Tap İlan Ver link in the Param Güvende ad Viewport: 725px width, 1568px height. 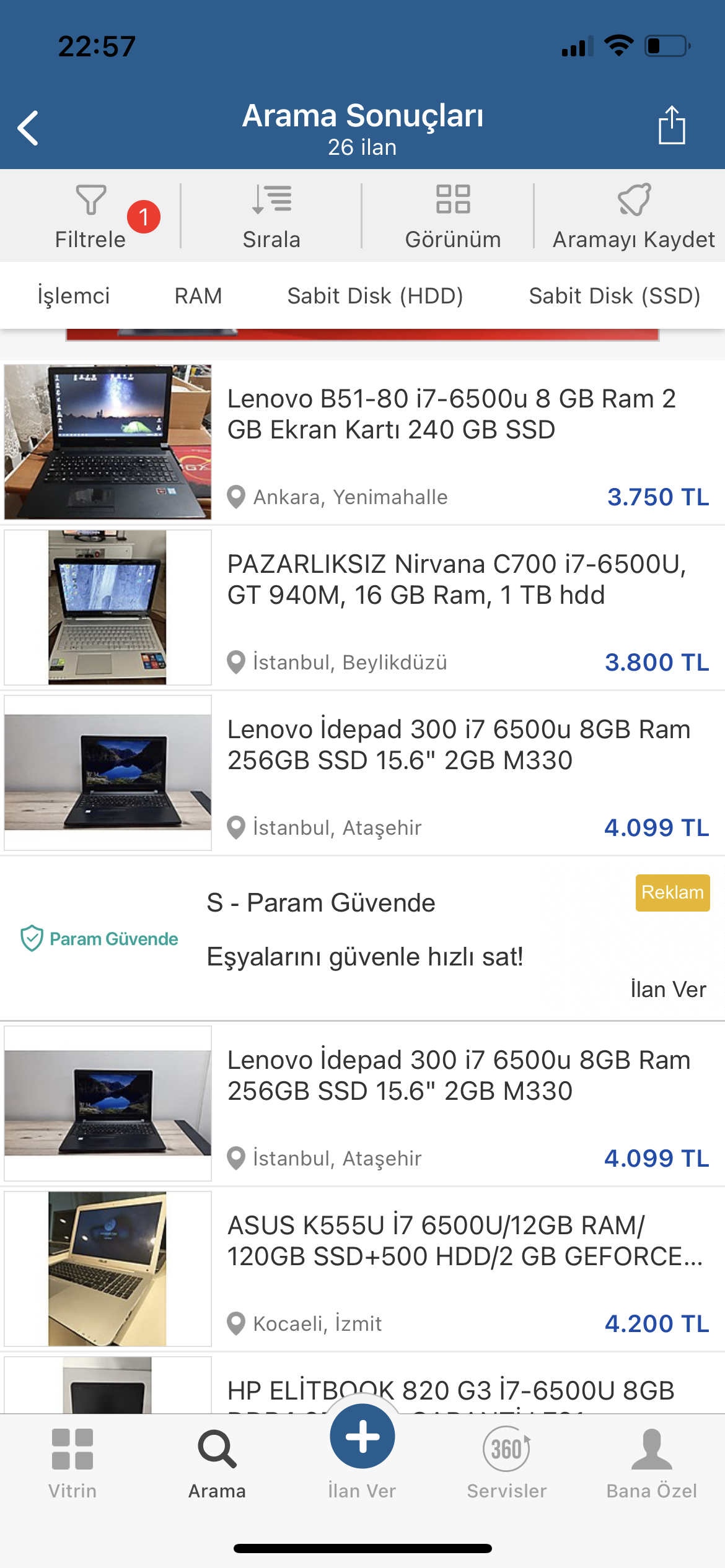[668, 989]
